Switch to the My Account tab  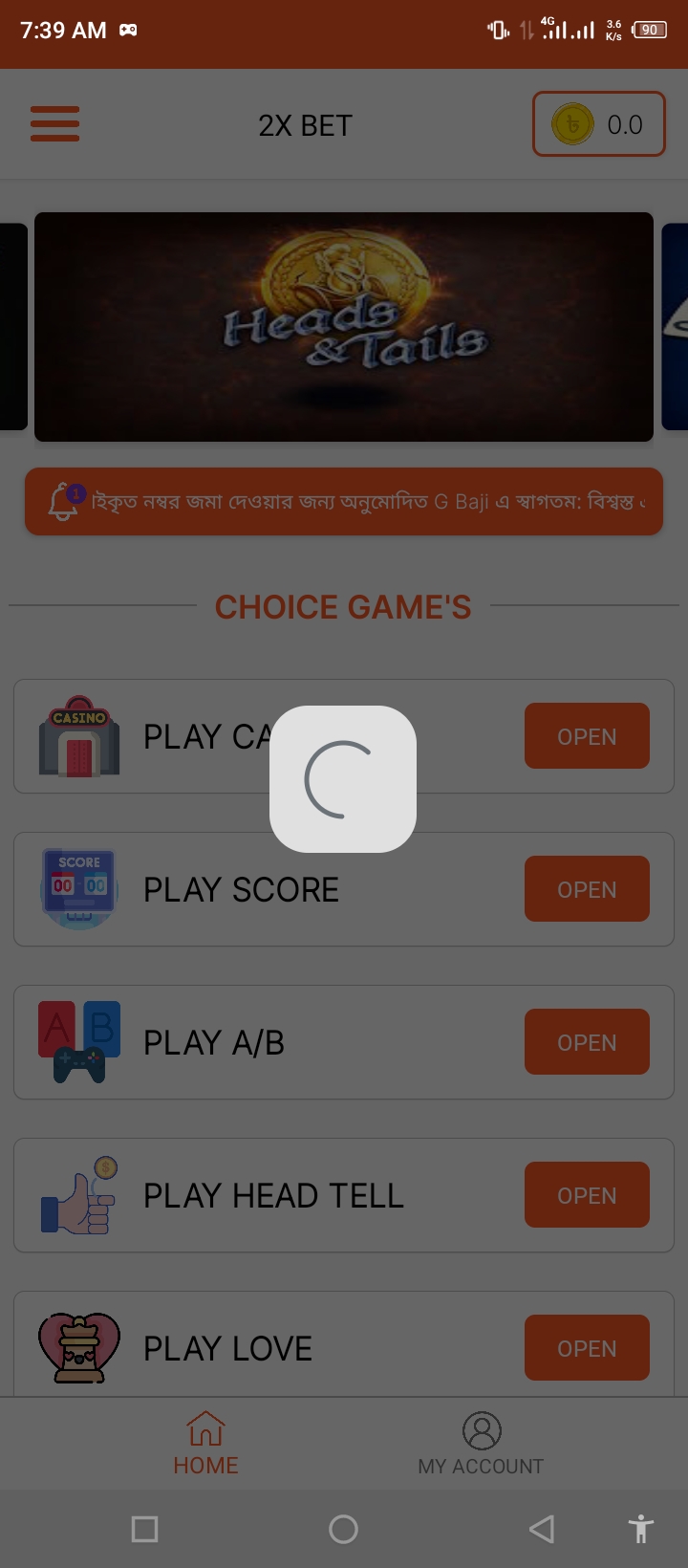tap(481, 1444)
